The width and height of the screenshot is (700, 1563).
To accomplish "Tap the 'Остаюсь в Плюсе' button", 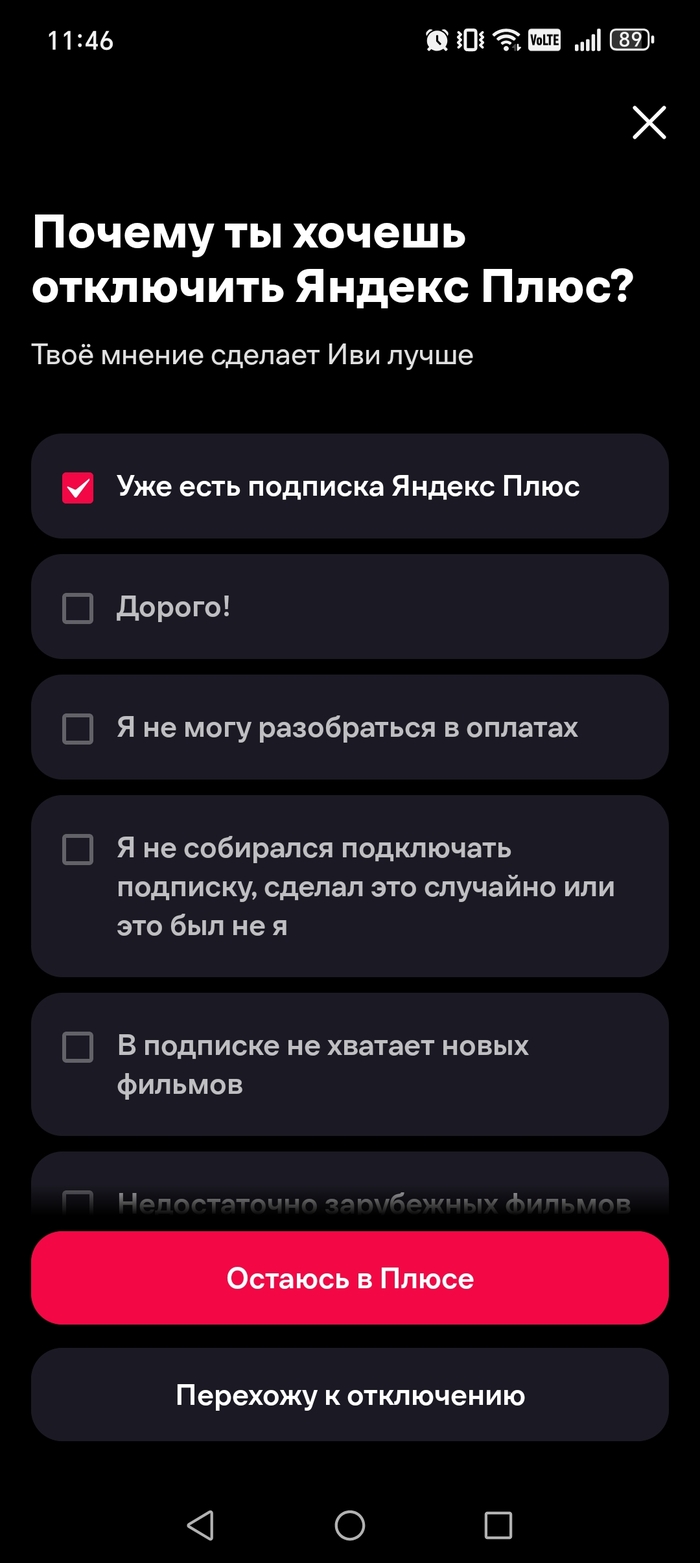I will (349, 1278).
